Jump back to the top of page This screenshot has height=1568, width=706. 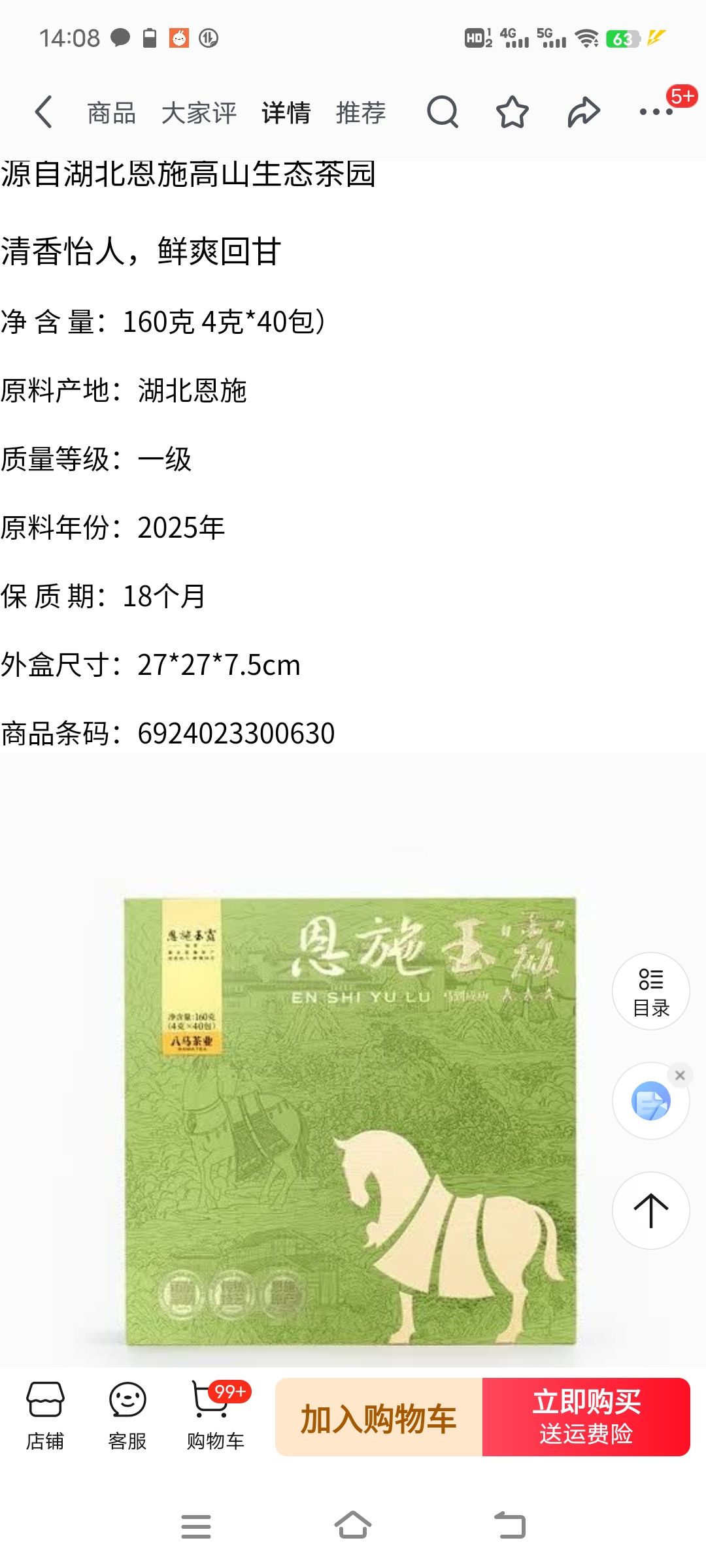[651, 1211]
